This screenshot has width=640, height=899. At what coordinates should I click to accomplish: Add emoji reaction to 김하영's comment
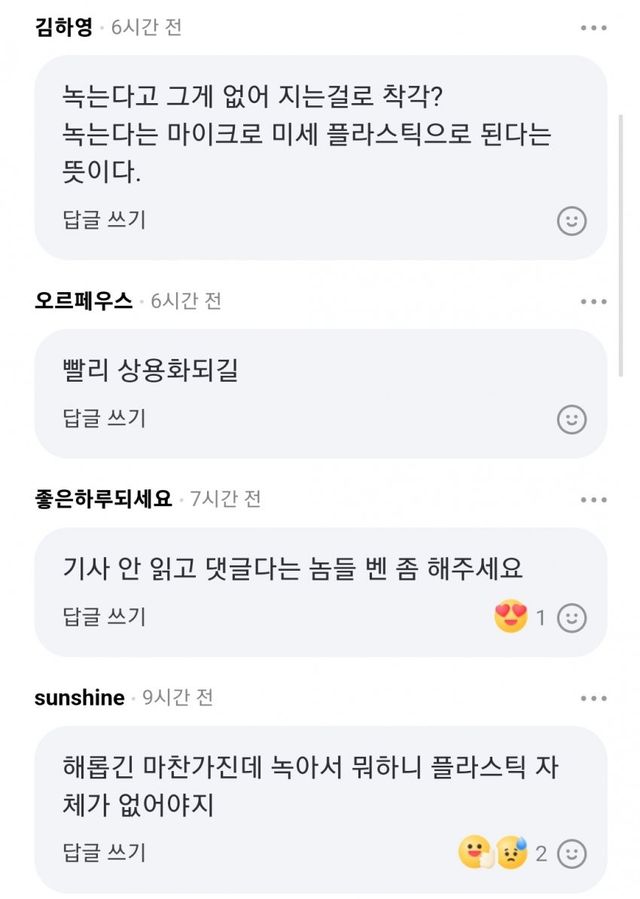[572, 221]
